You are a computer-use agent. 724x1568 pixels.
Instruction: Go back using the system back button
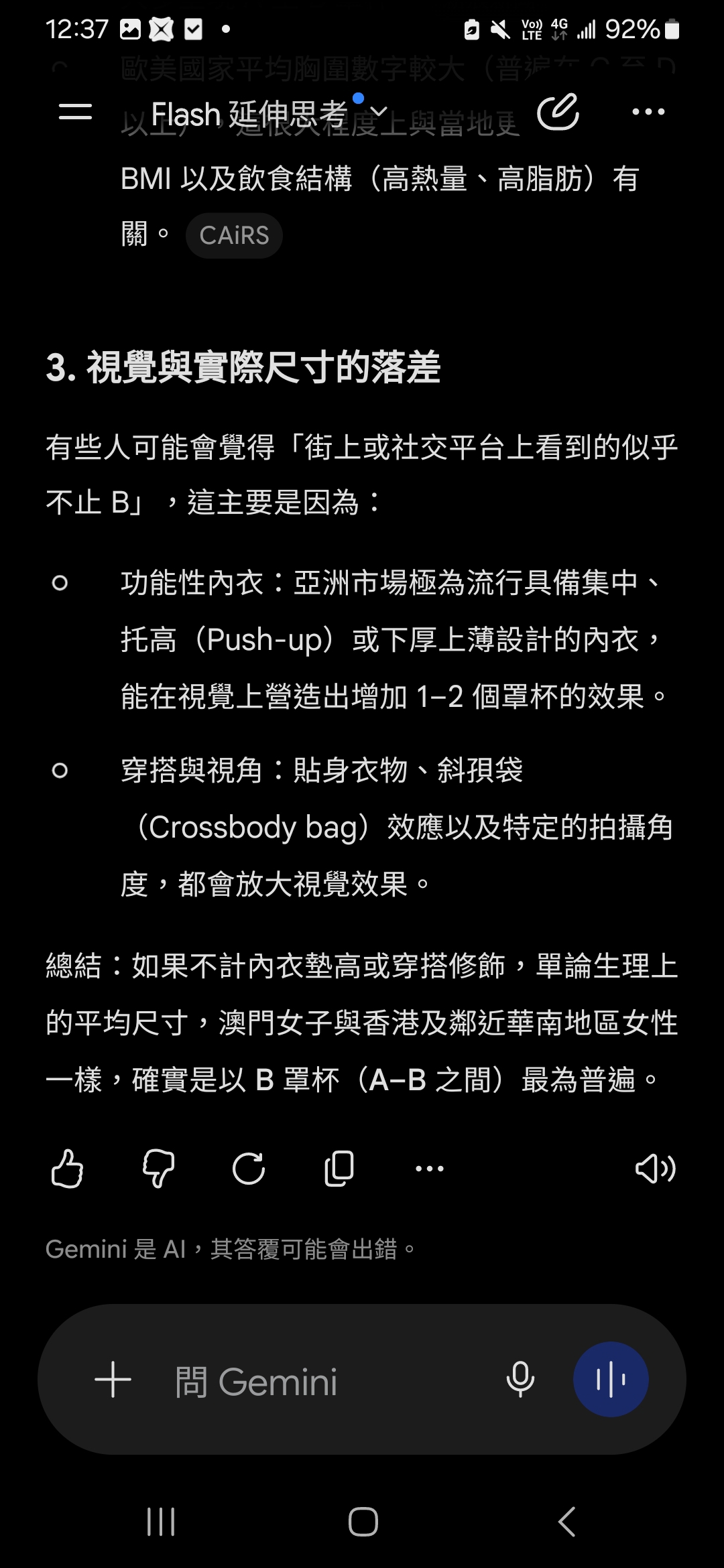(x=567, y=1522)
